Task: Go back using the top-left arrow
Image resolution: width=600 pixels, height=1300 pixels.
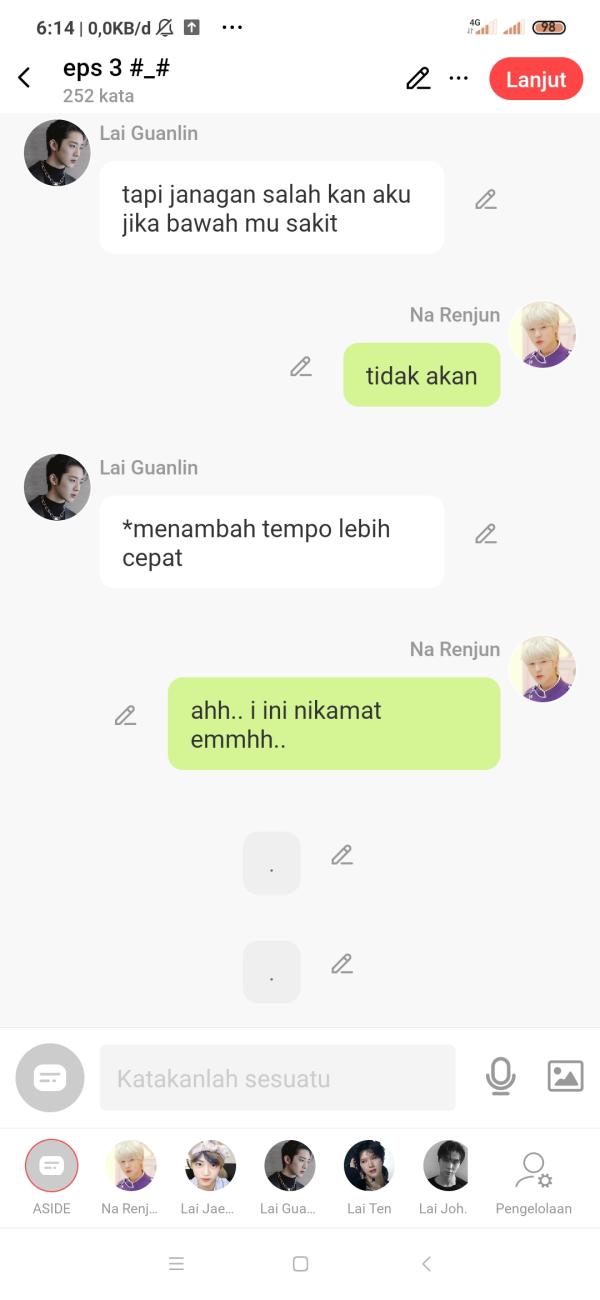Action: (25, 78)
